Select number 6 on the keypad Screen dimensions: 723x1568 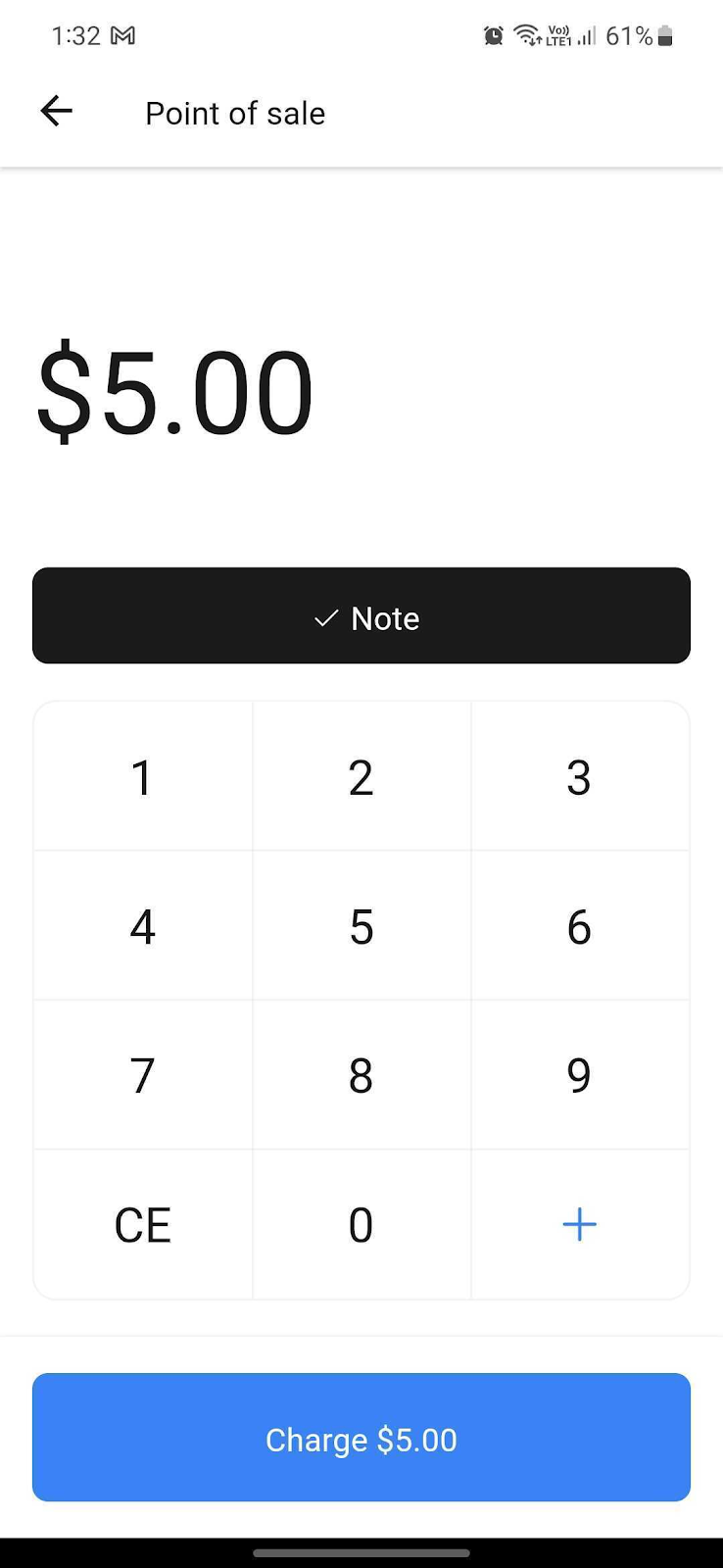point(580,926)
